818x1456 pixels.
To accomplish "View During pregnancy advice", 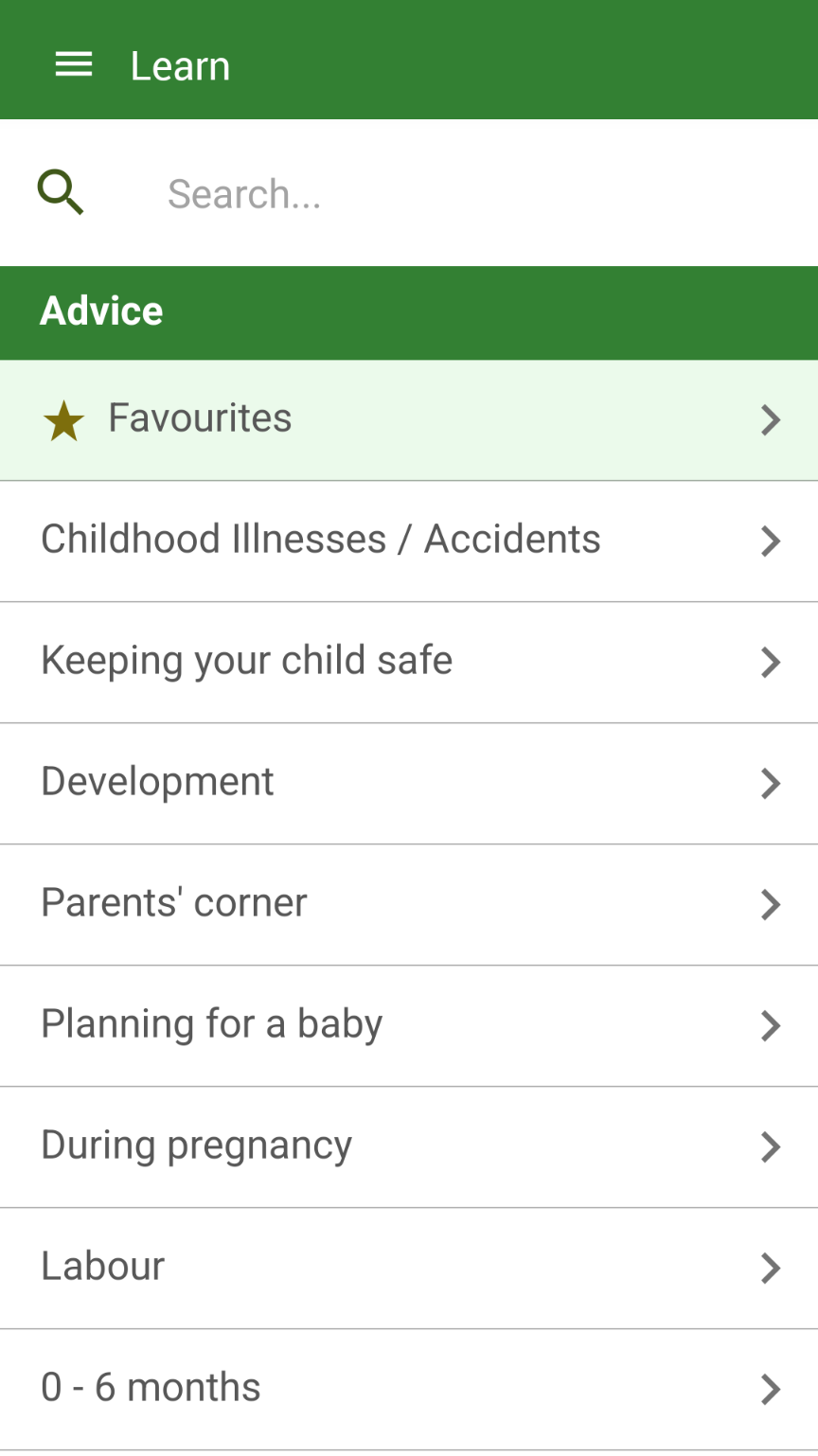I will 409,1146.
